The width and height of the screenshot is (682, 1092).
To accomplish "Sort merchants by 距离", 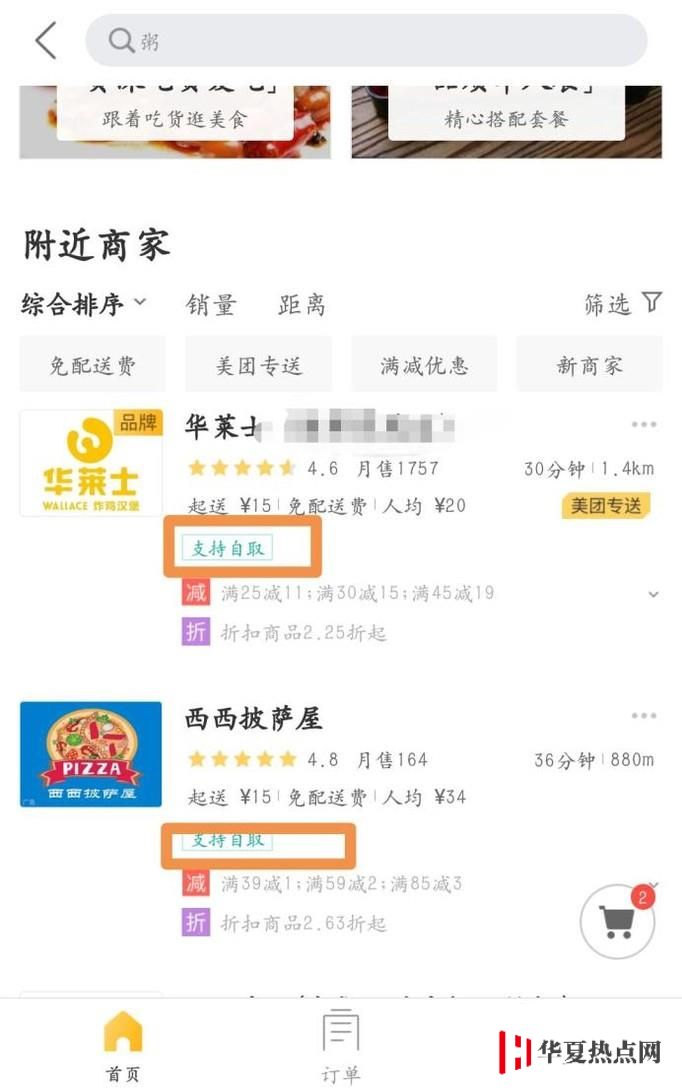I will (301, 305).
